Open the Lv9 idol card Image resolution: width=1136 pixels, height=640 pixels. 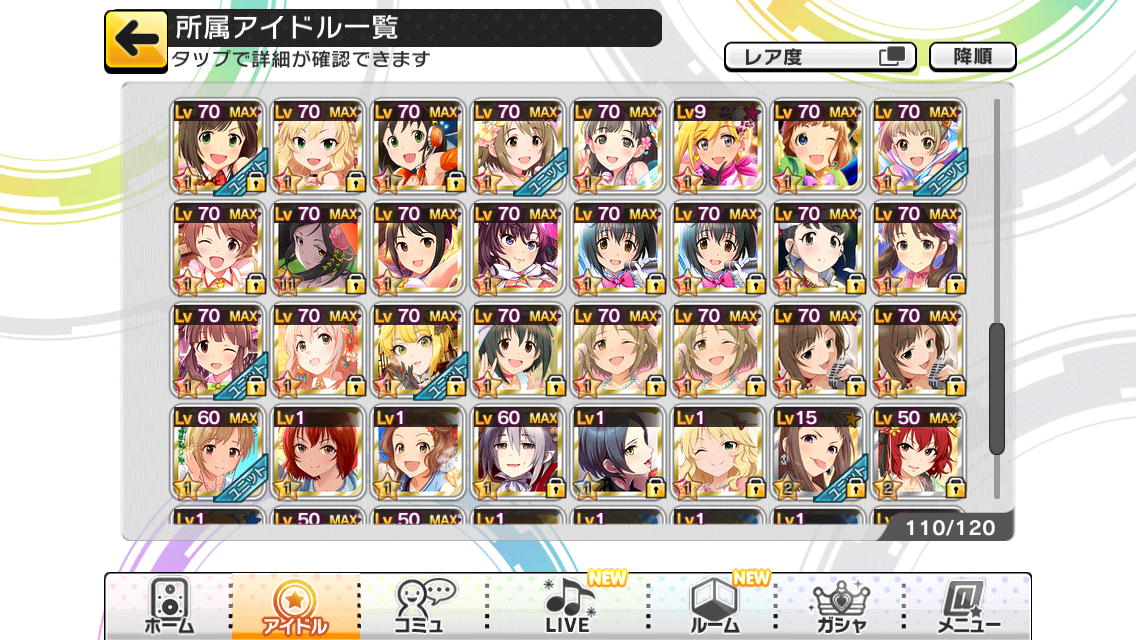[x=718, y=145]
